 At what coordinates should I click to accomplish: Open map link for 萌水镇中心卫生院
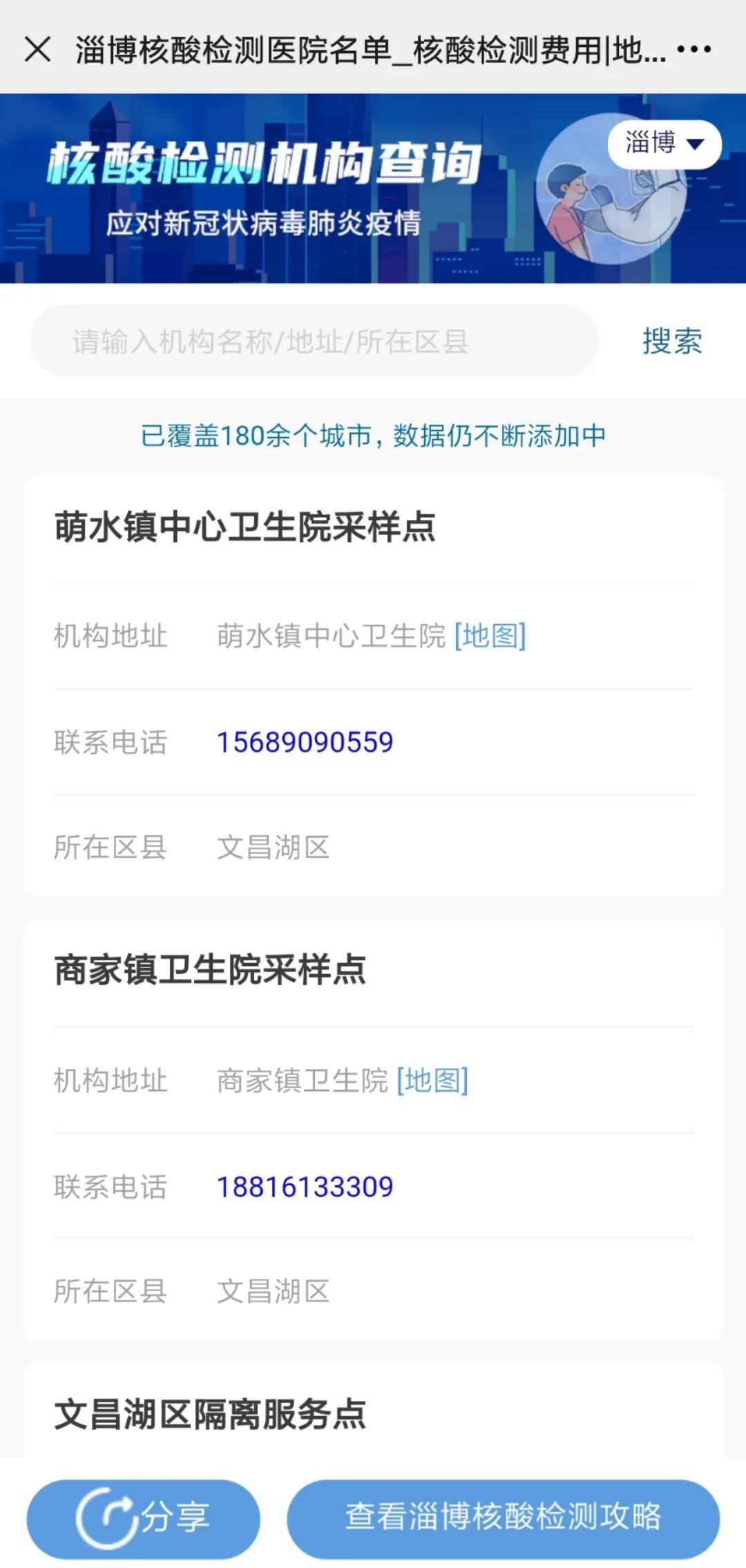[490, 635]
